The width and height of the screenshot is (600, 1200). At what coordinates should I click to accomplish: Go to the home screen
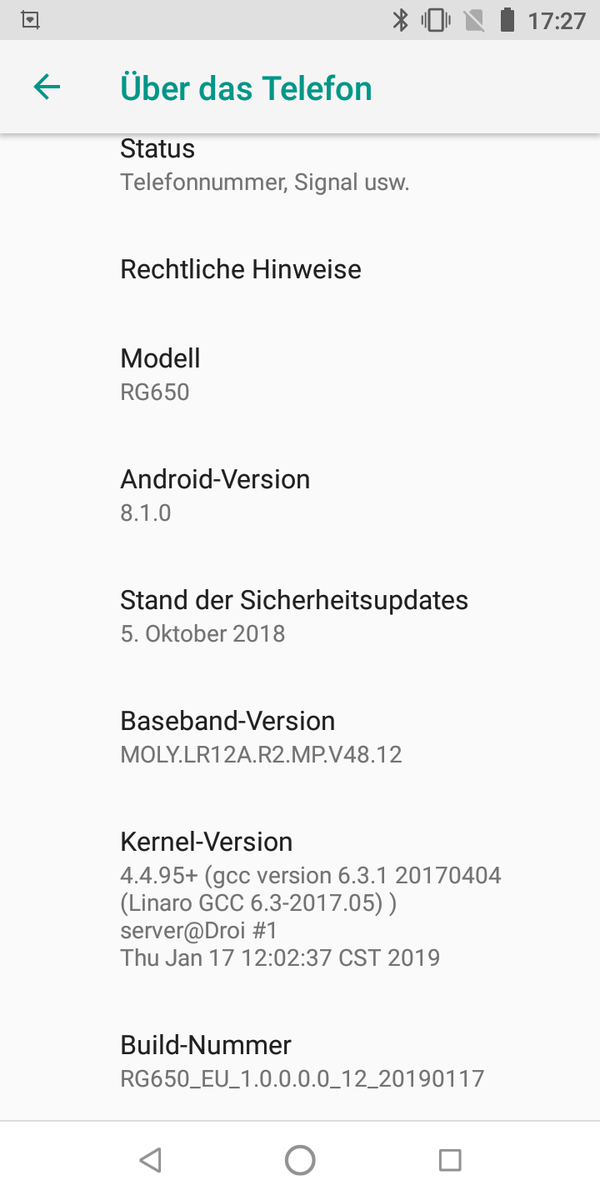tap(300, 1160)
